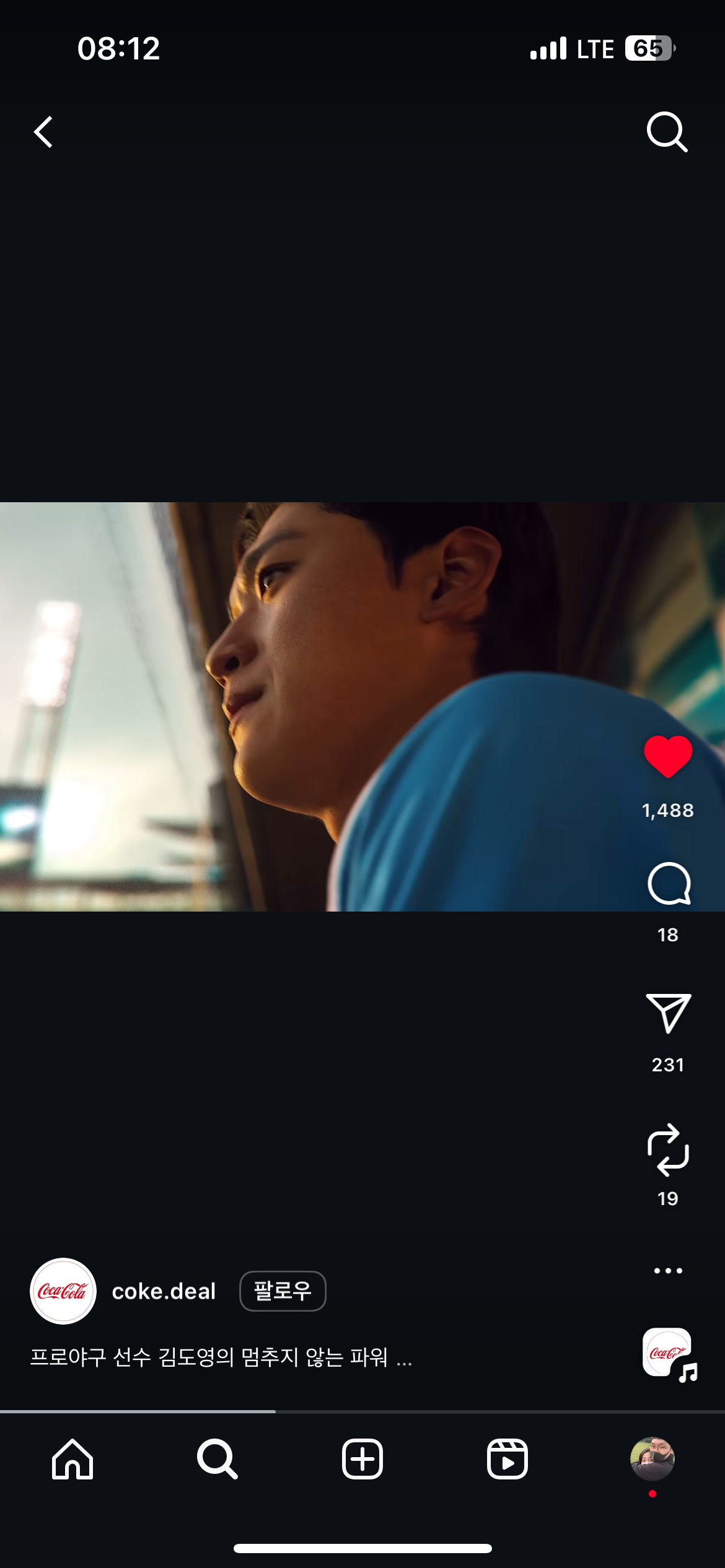Image resolution: width=725 pixels, height=1568 pixels.
Task: Open the coke.deal profile from username
Action: point(164,1291)
